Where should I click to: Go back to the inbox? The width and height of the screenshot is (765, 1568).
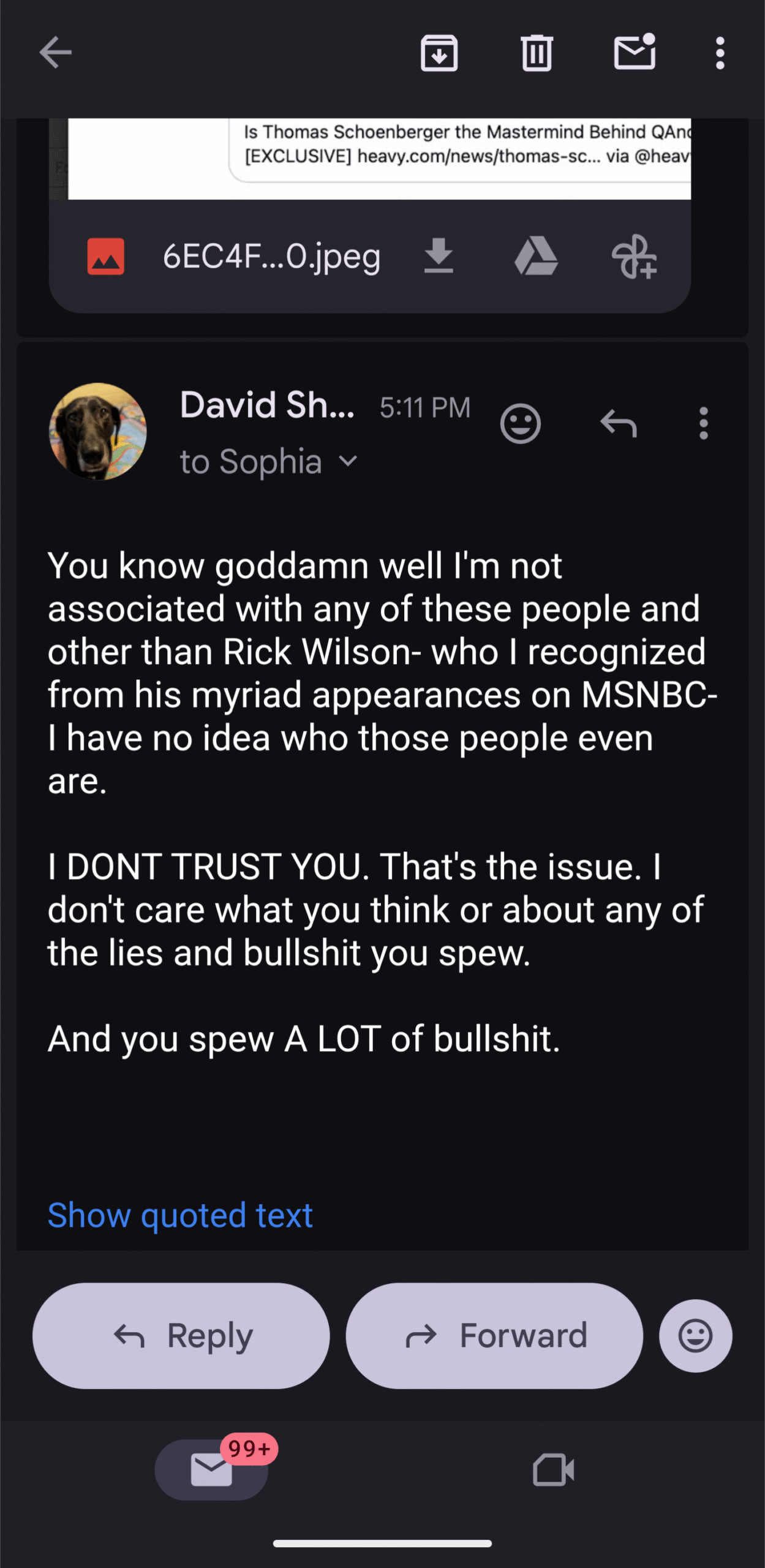pyautogui.click(x=55, y=53)
